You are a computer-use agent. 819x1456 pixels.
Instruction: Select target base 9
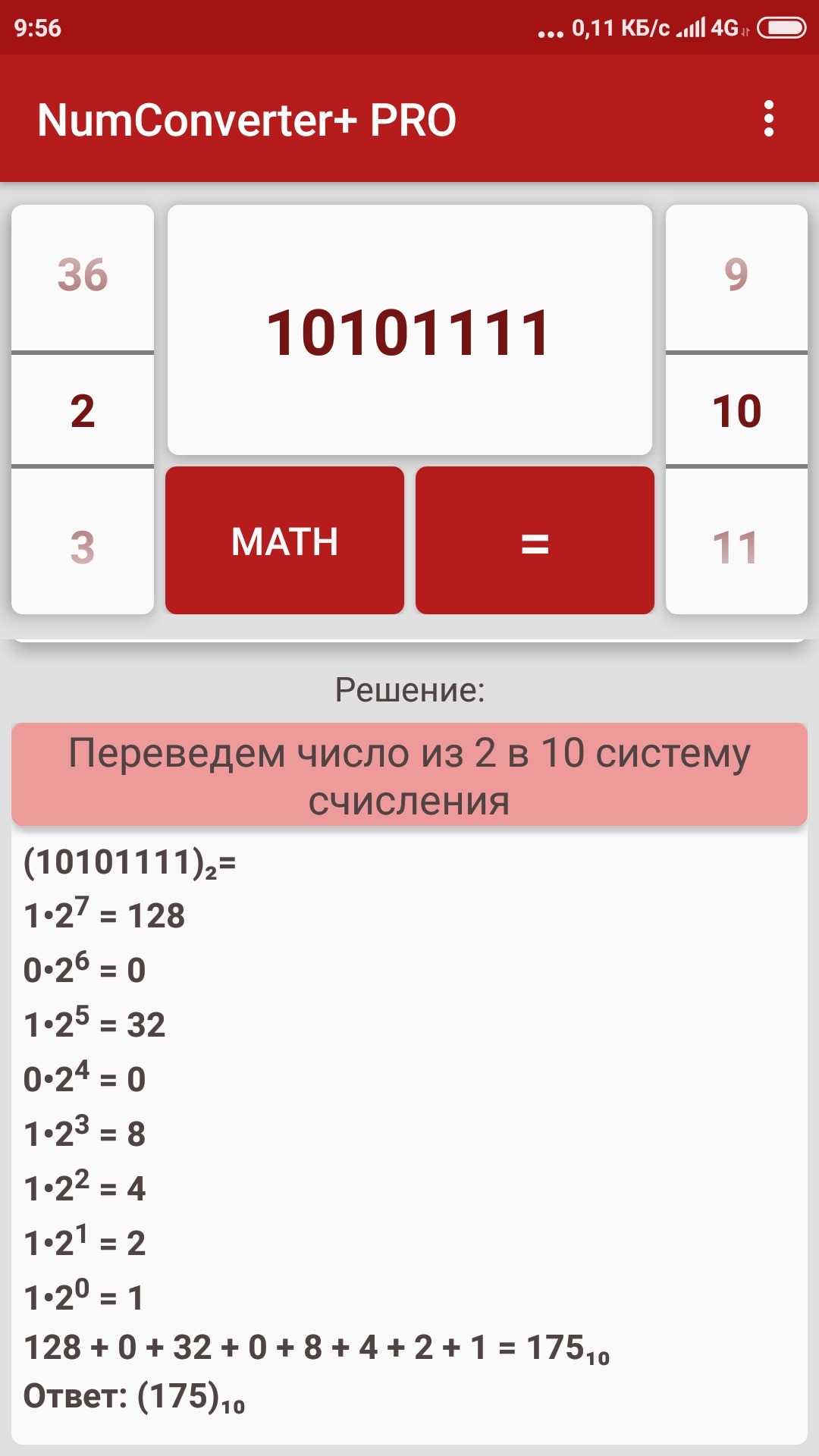pyautogui.click(x=736, y=275)
